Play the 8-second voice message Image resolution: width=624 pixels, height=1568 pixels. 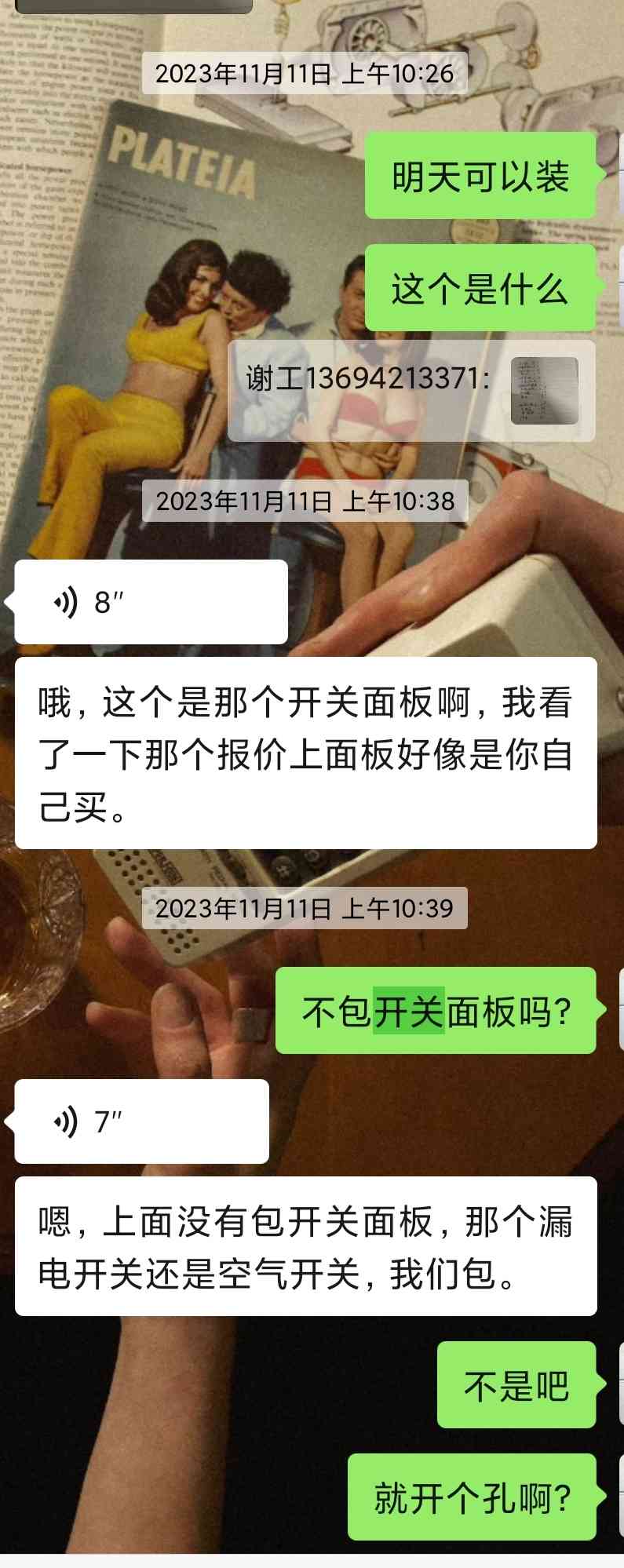(151, 602)
